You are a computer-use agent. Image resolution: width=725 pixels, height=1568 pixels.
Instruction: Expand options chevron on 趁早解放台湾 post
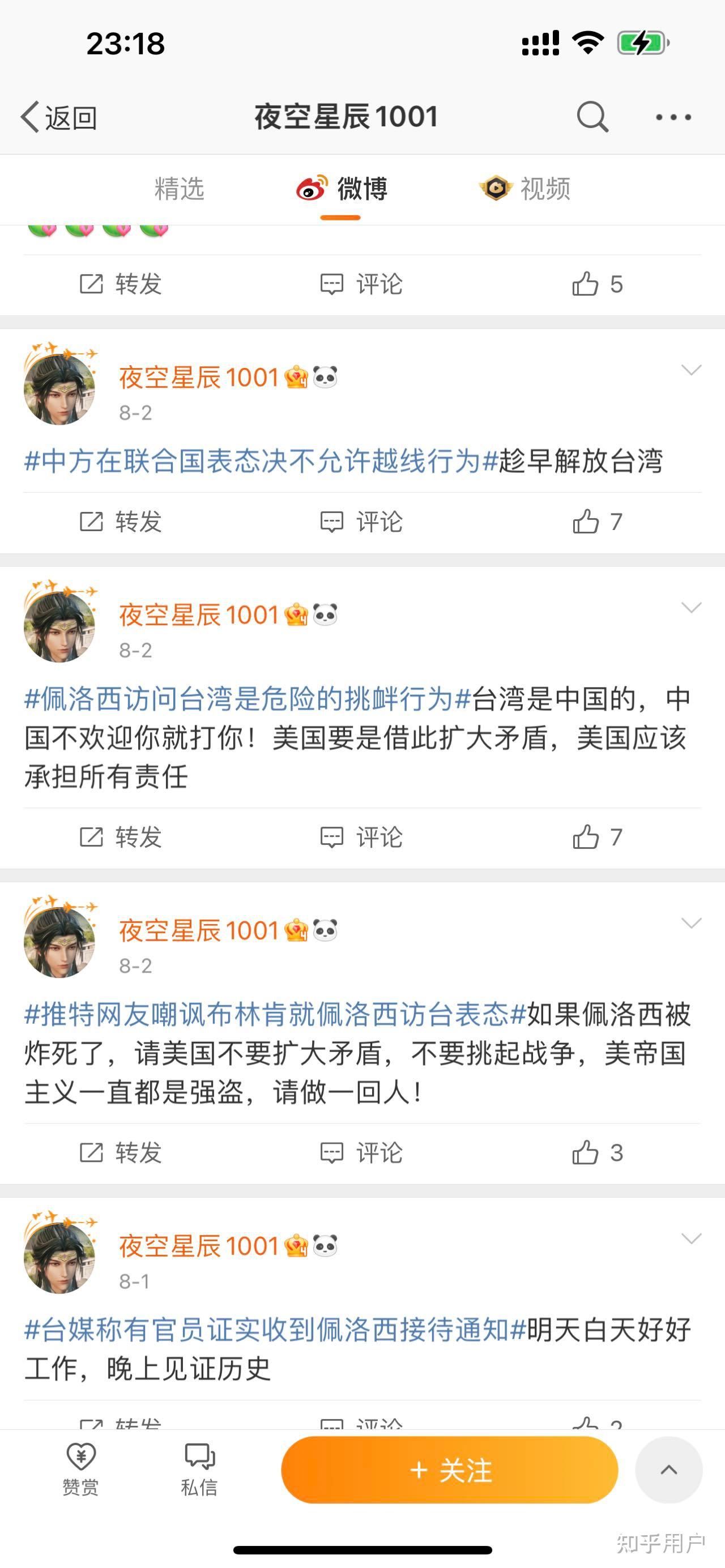[691, 369]
